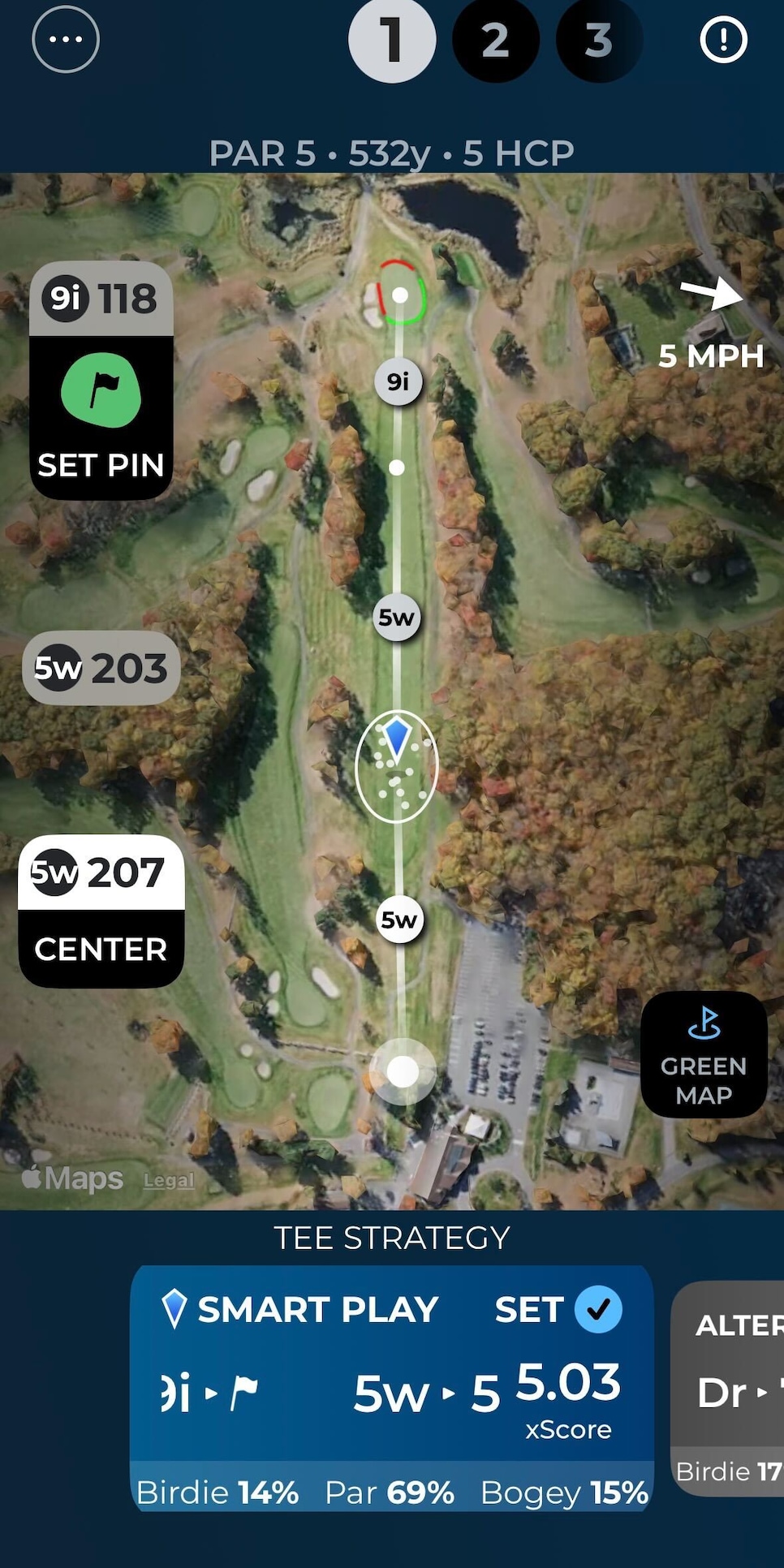784x1568 pixels.
Task: Tap the 5w 203 distance badge
Action: click(100, 668)
